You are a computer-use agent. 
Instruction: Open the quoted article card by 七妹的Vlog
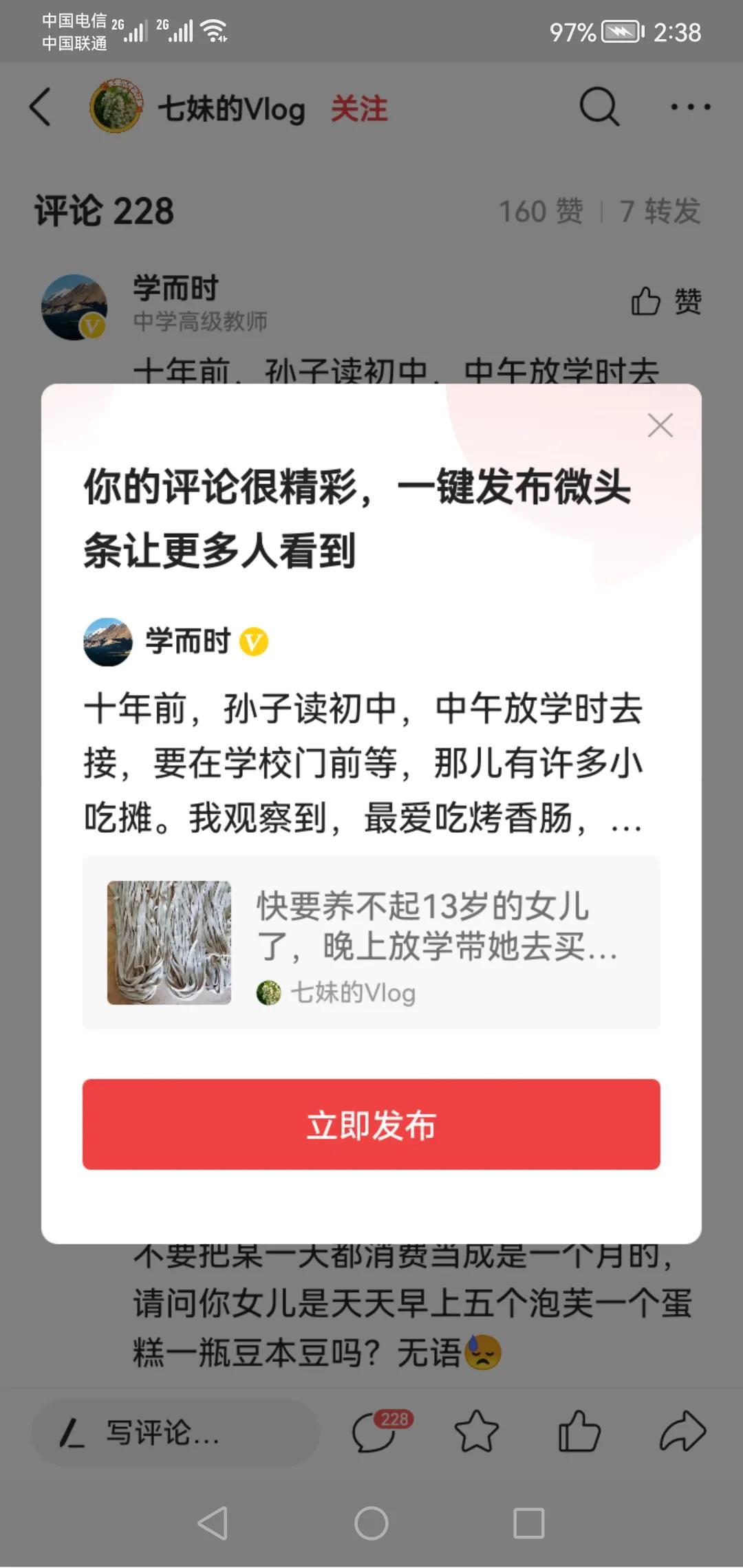click(x=371, y=943)
